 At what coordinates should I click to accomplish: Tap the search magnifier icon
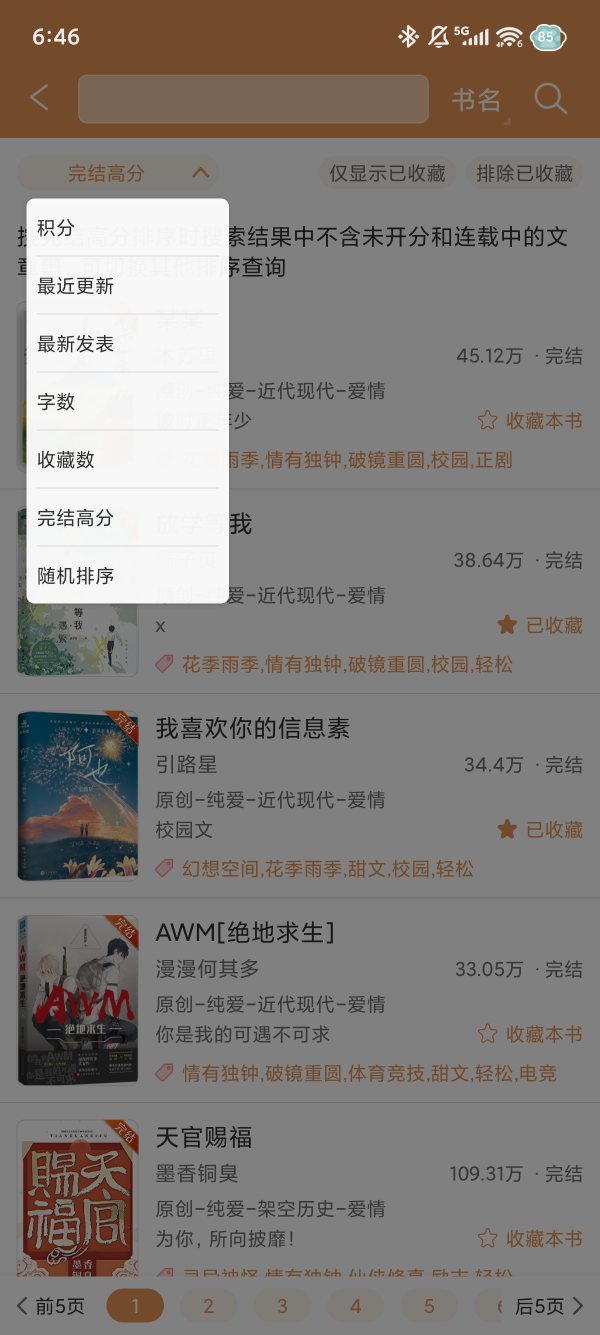pos(550,98)
